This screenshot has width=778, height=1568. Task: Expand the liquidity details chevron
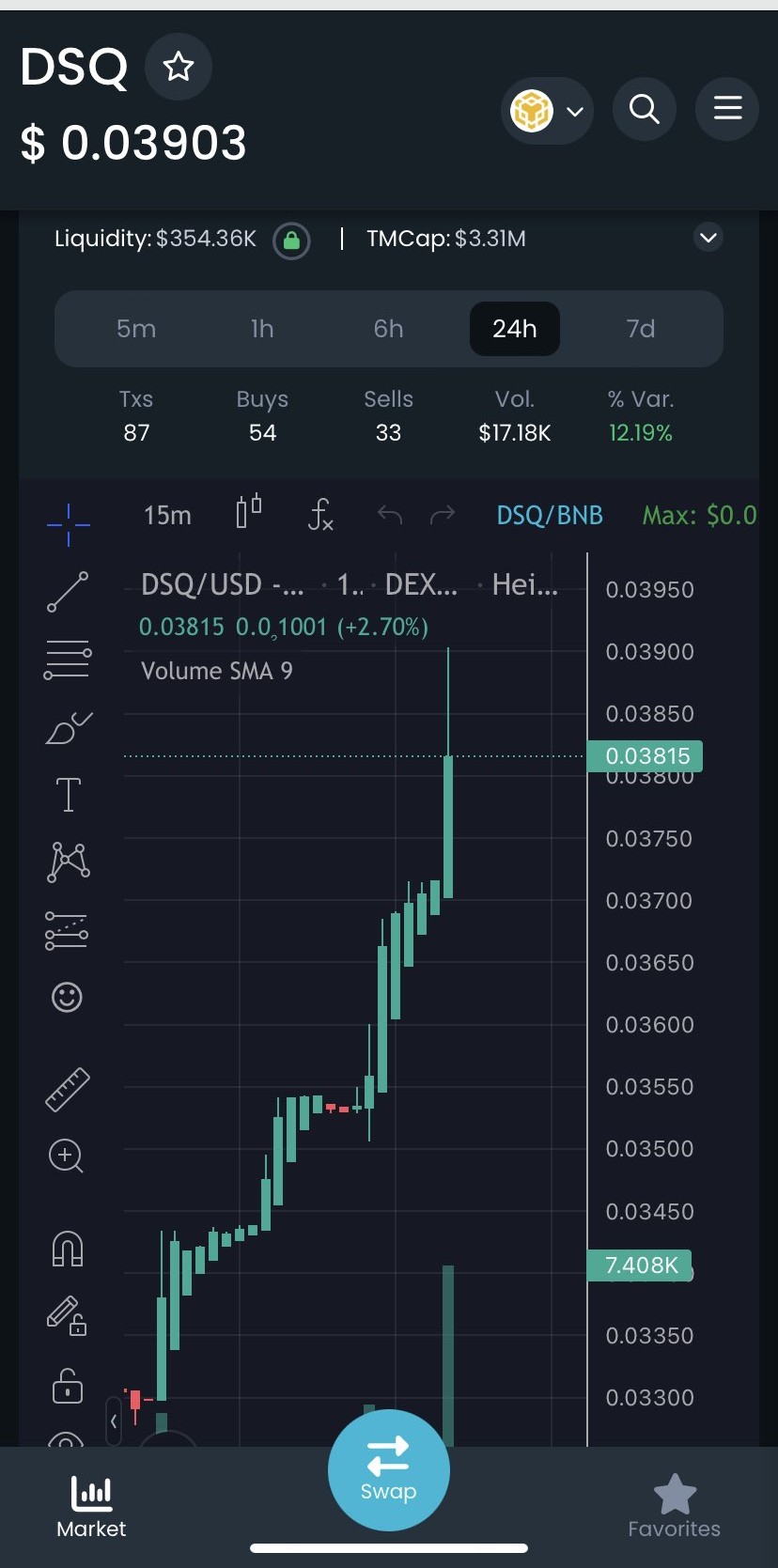(x=708, y=238)
